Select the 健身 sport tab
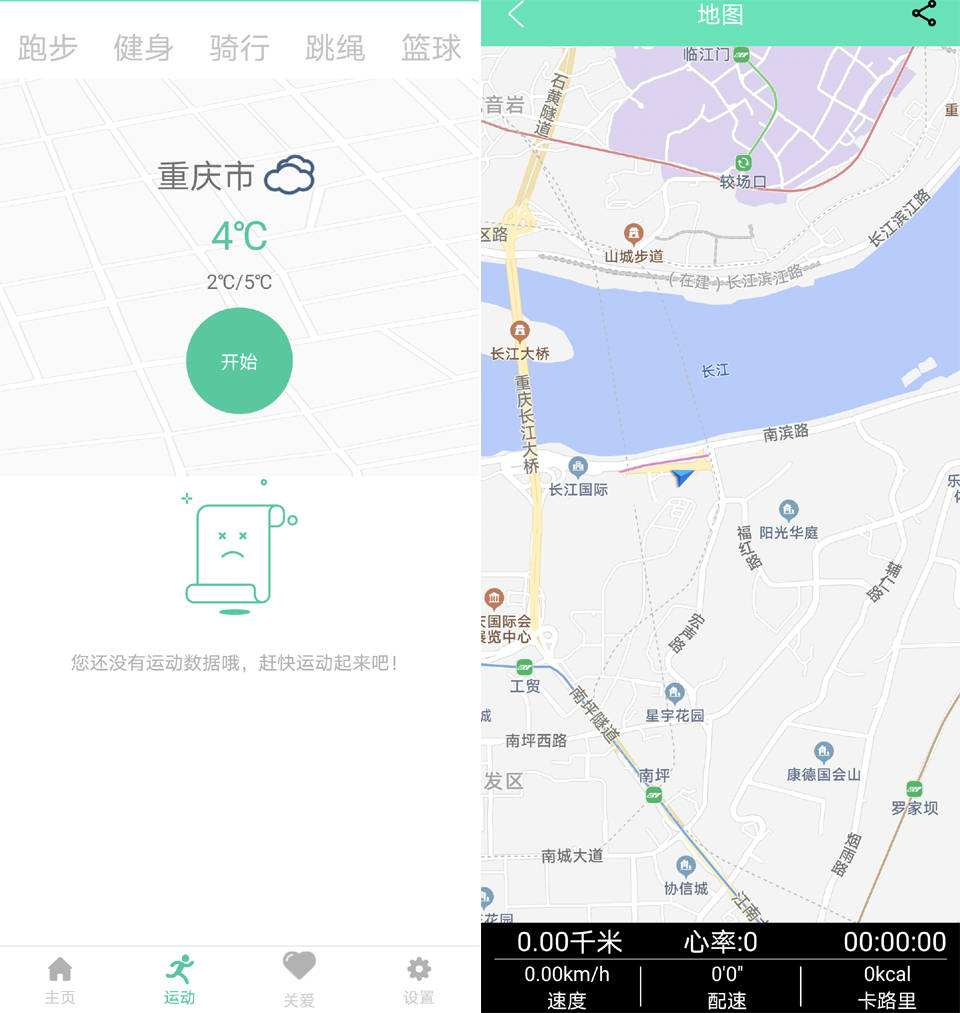Viewport: 960px width, 1013px height. (143, 48)
